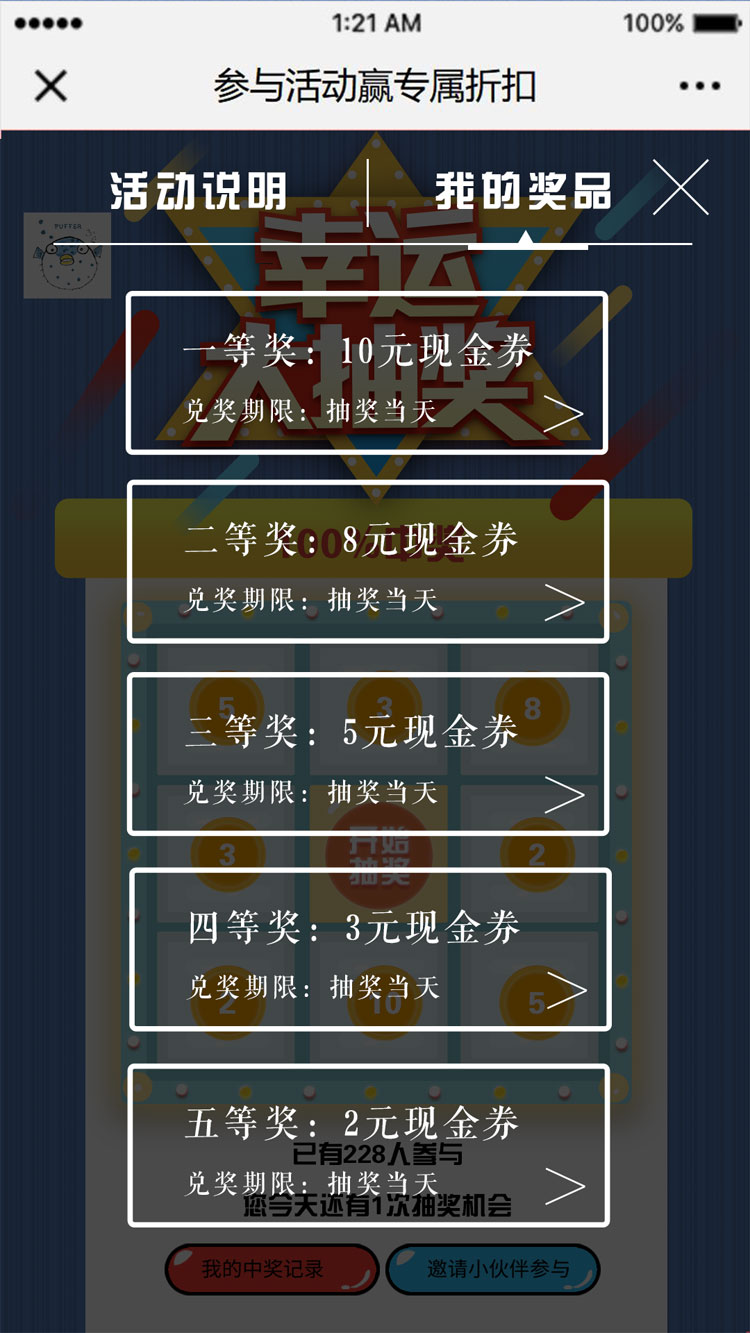Select the 我的奖品 tab

(524, 191)
